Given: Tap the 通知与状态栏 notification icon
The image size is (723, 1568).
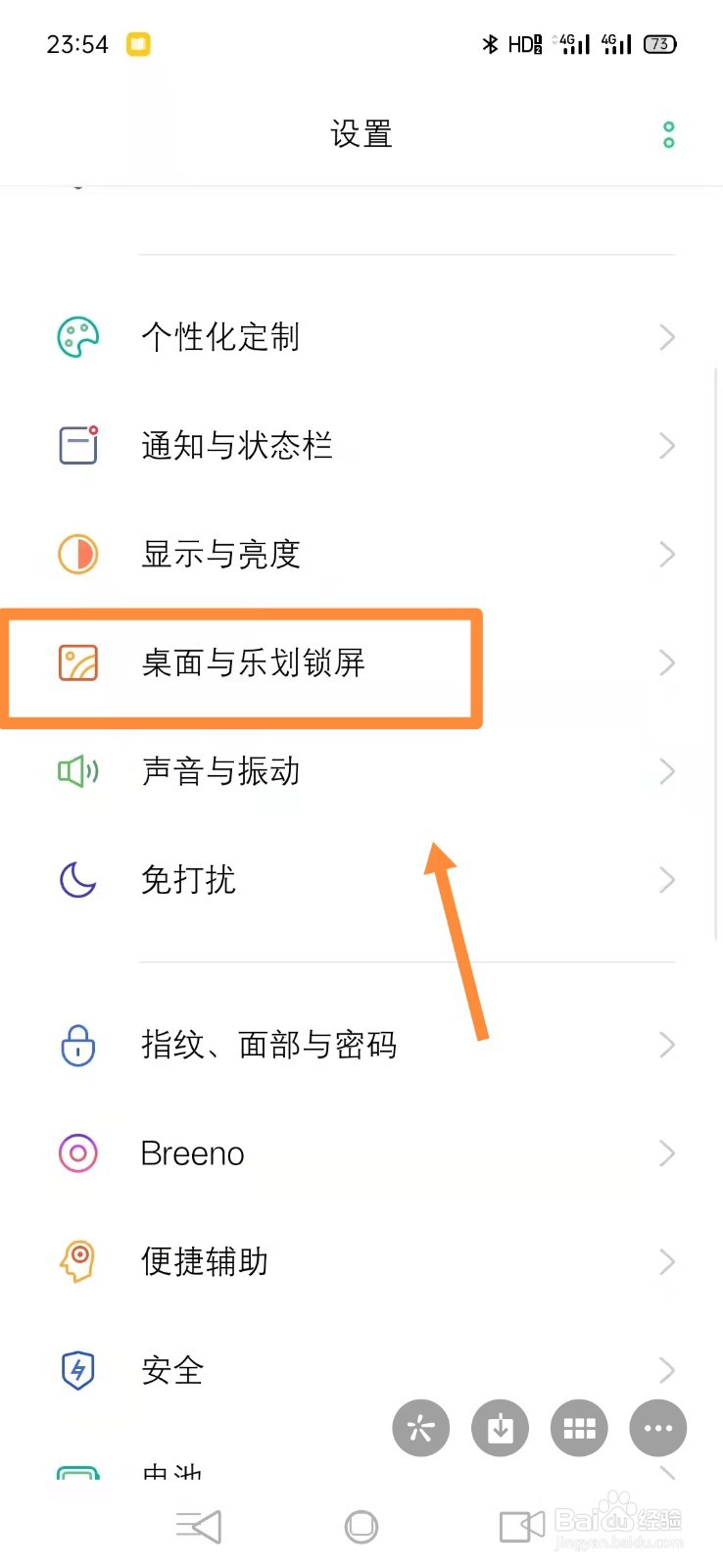Looking at the screenshot, I should pos(76,446).
